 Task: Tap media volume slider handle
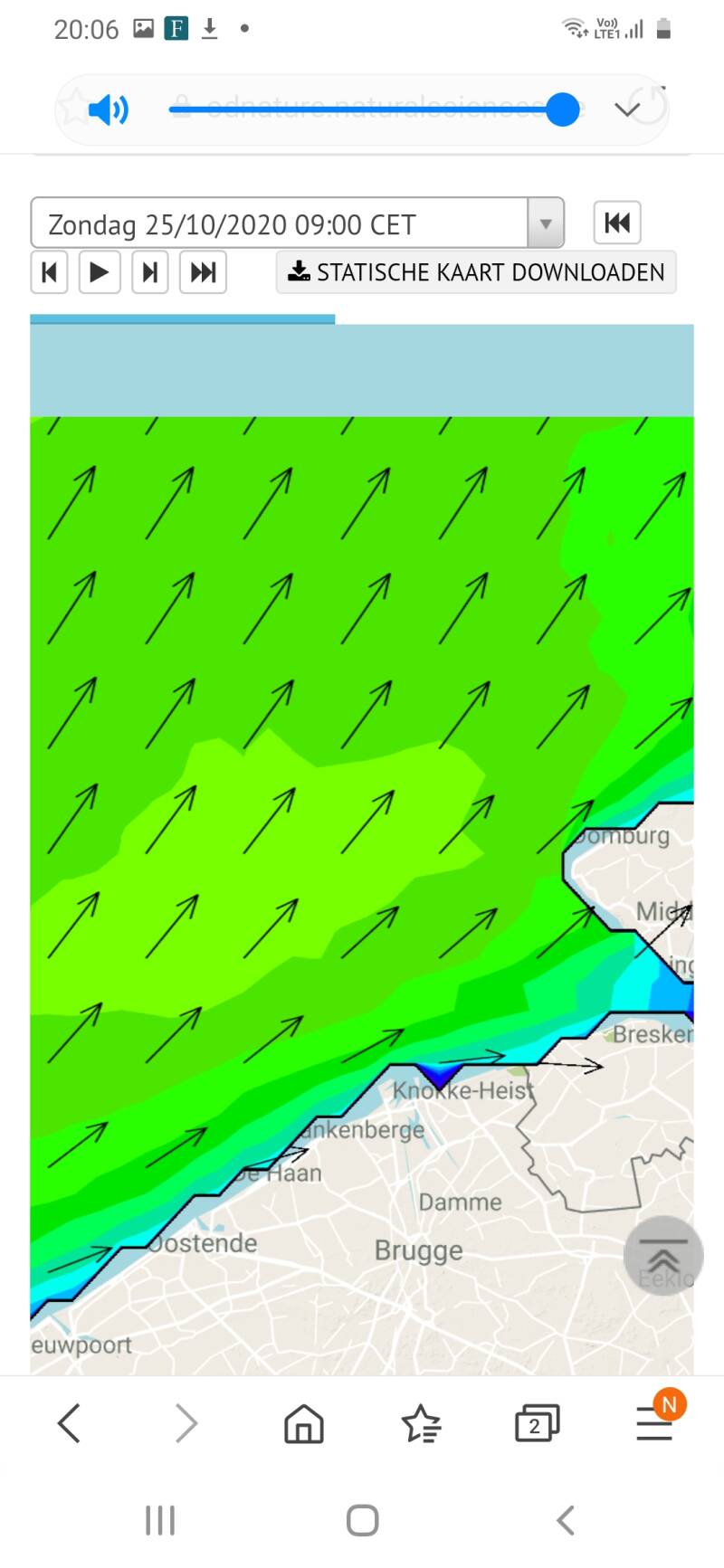click(x=563, y=110)
